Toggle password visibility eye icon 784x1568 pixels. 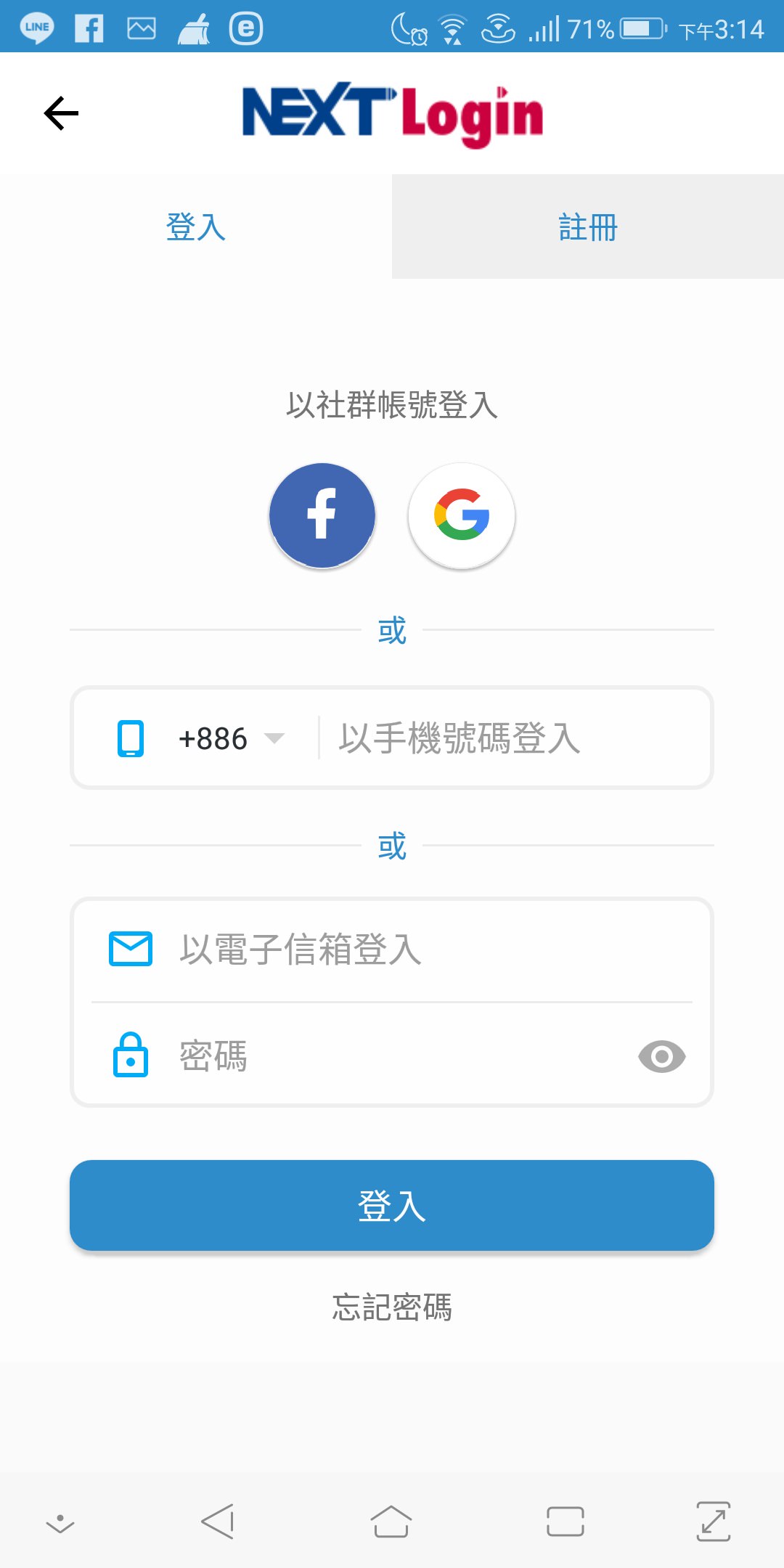point(661,1056)
